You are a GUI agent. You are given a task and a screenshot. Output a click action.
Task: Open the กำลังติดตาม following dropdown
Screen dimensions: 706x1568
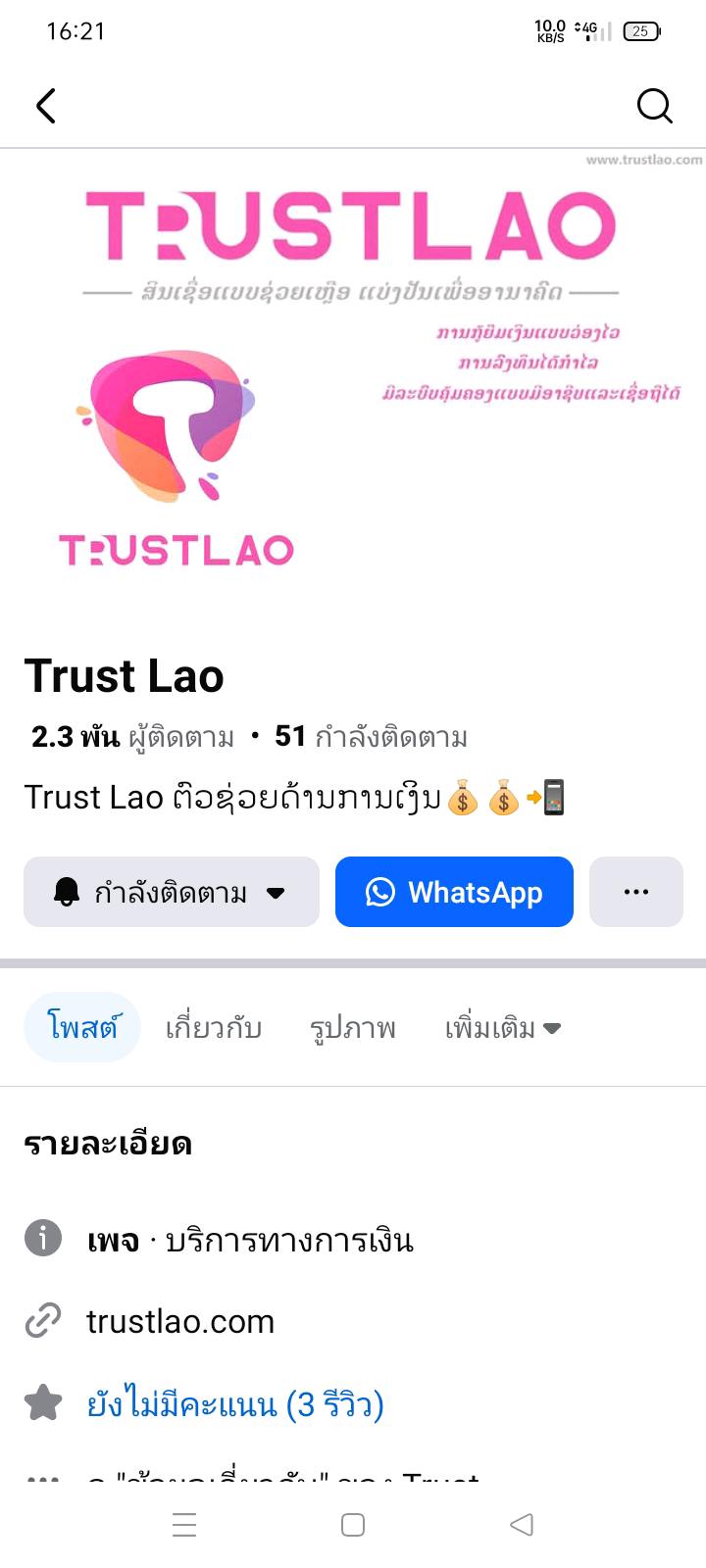click(x=172, y=892)
